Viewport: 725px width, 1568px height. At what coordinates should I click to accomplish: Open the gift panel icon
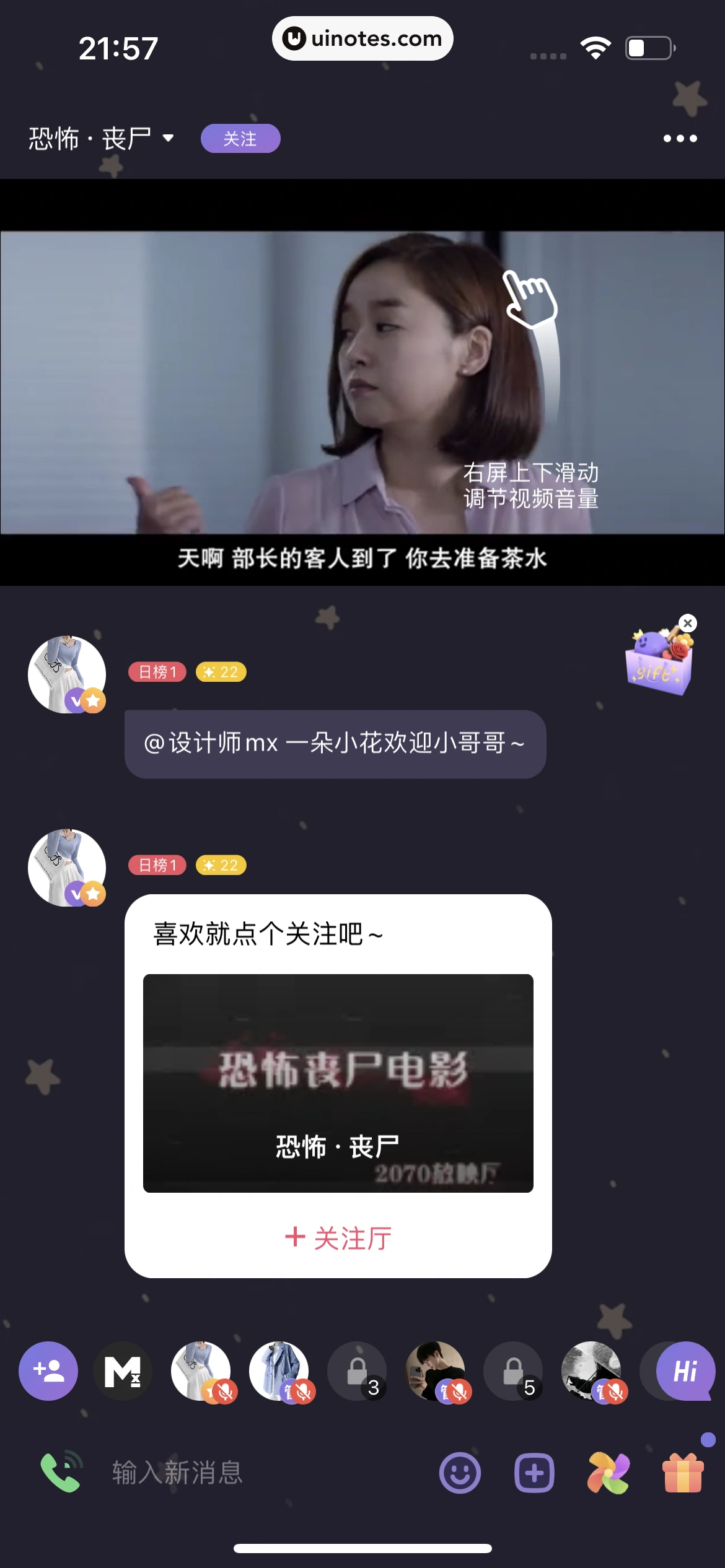pyautogui.click(x=683, y=1472)
